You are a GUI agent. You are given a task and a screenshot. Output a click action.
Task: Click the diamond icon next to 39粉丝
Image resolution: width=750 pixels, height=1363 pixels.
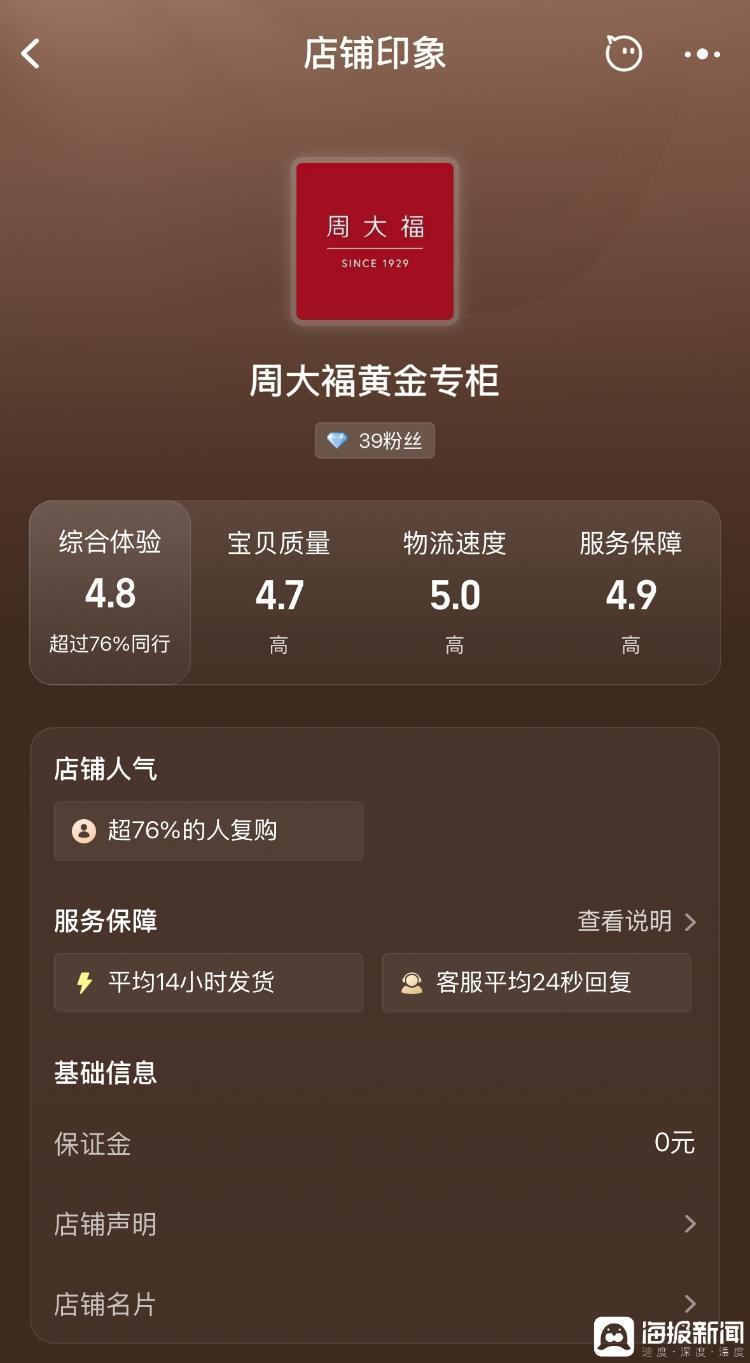click(337, 440)
